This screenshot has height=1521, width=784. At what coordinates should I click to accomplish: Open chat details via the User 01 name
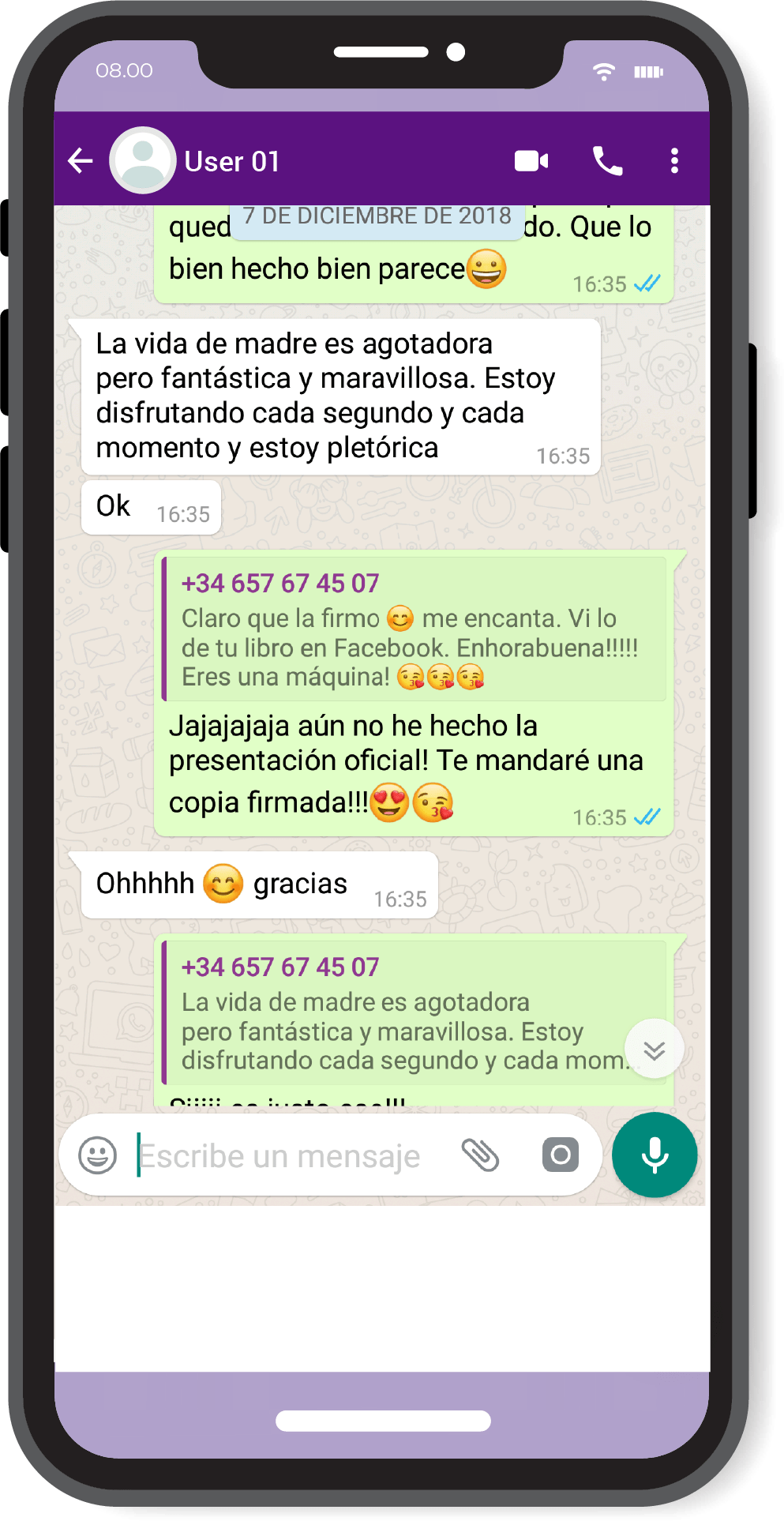click(x=232, y=160)
